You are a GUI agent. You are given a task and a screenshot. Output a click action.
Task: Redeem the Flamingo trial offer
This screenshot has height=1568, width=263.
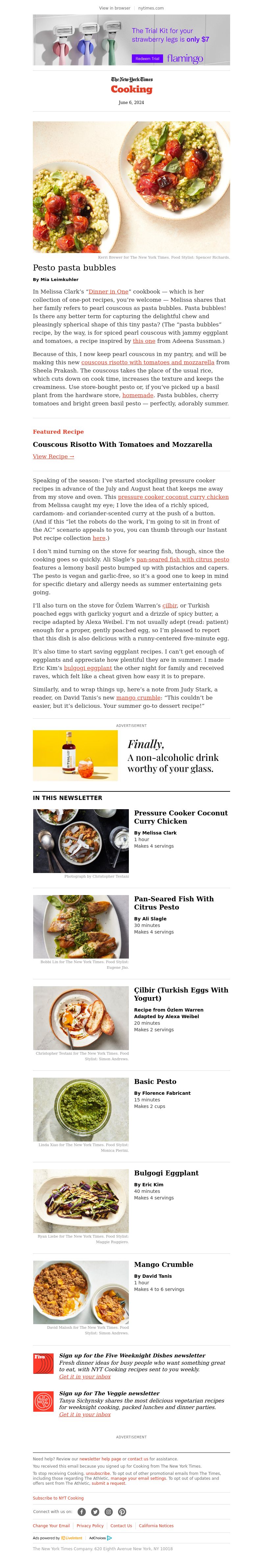147,59
